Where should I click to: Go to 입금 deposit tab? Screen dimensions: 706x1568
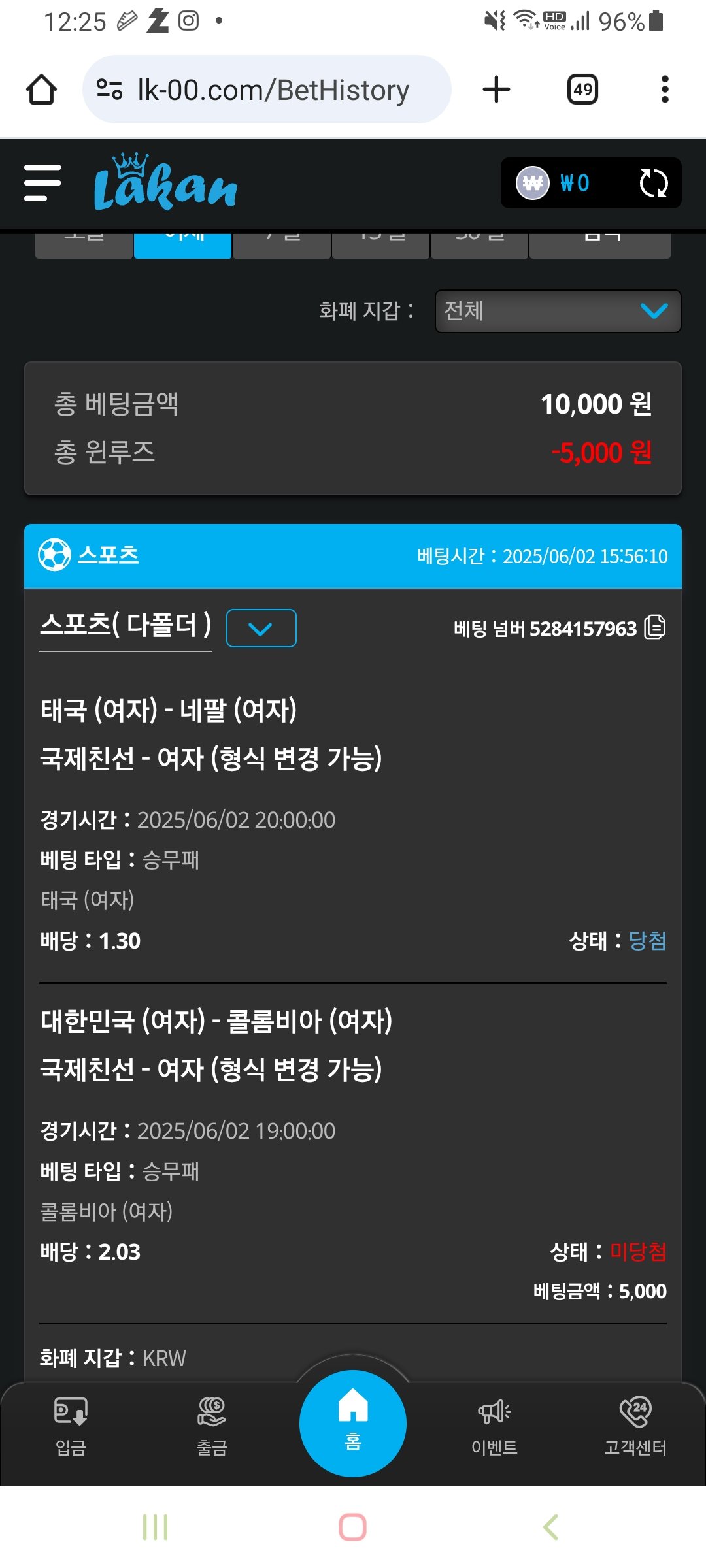click(71, 1426)
